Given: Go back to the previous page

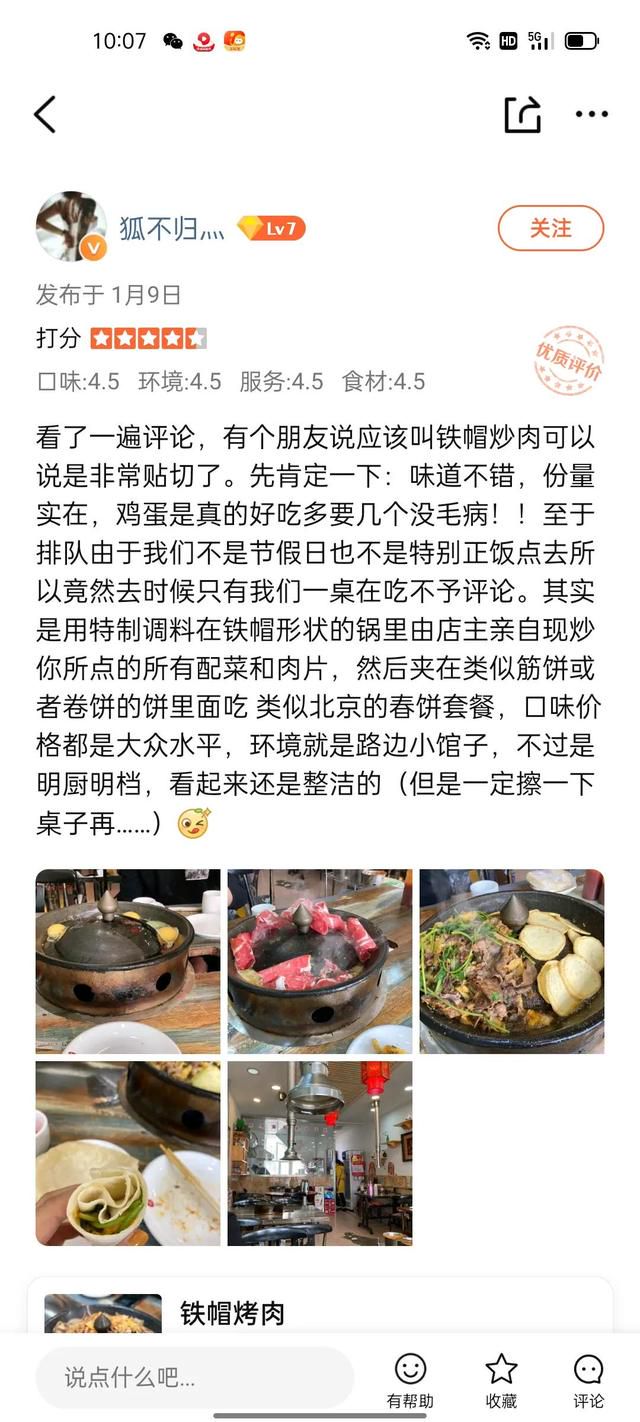Looking at the screenshot, I should point(45,115).
